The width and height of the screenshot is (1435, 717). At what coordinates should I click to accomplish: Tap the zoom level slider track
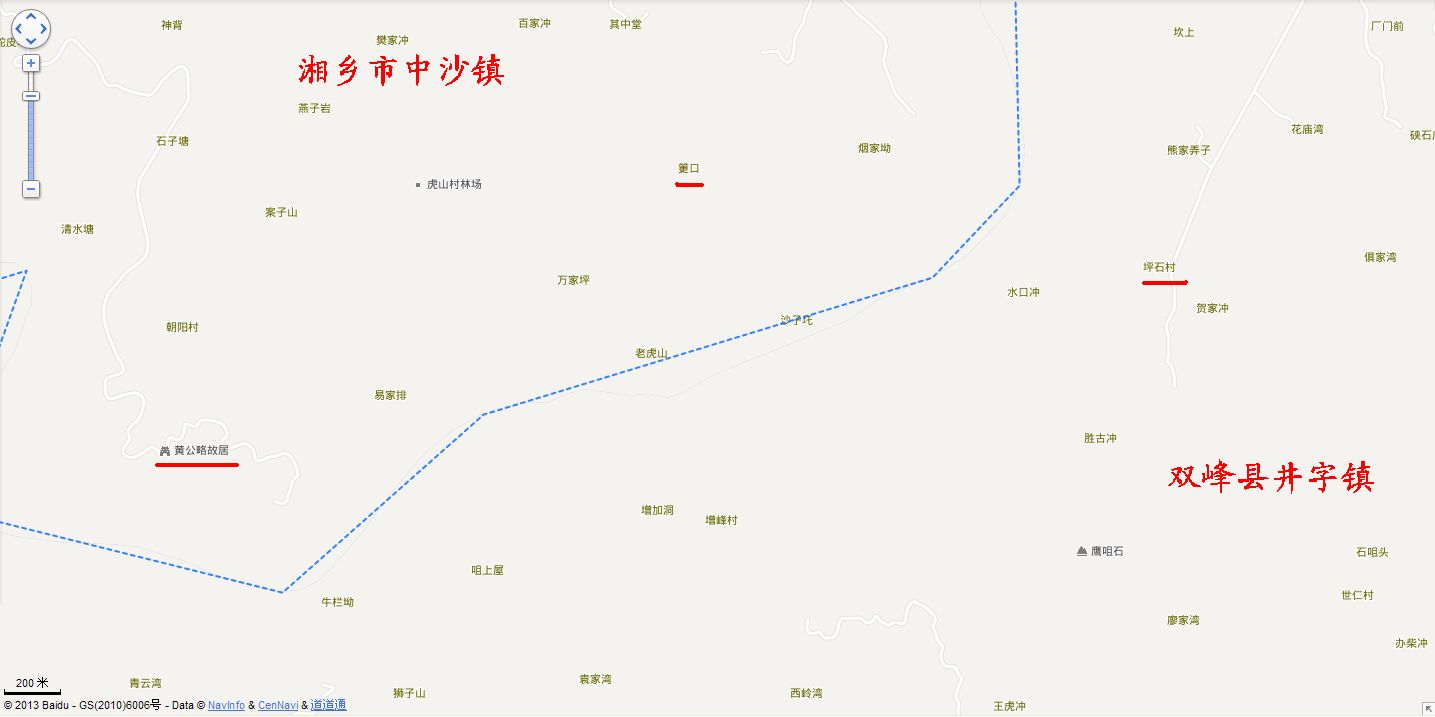coord(31,140)
